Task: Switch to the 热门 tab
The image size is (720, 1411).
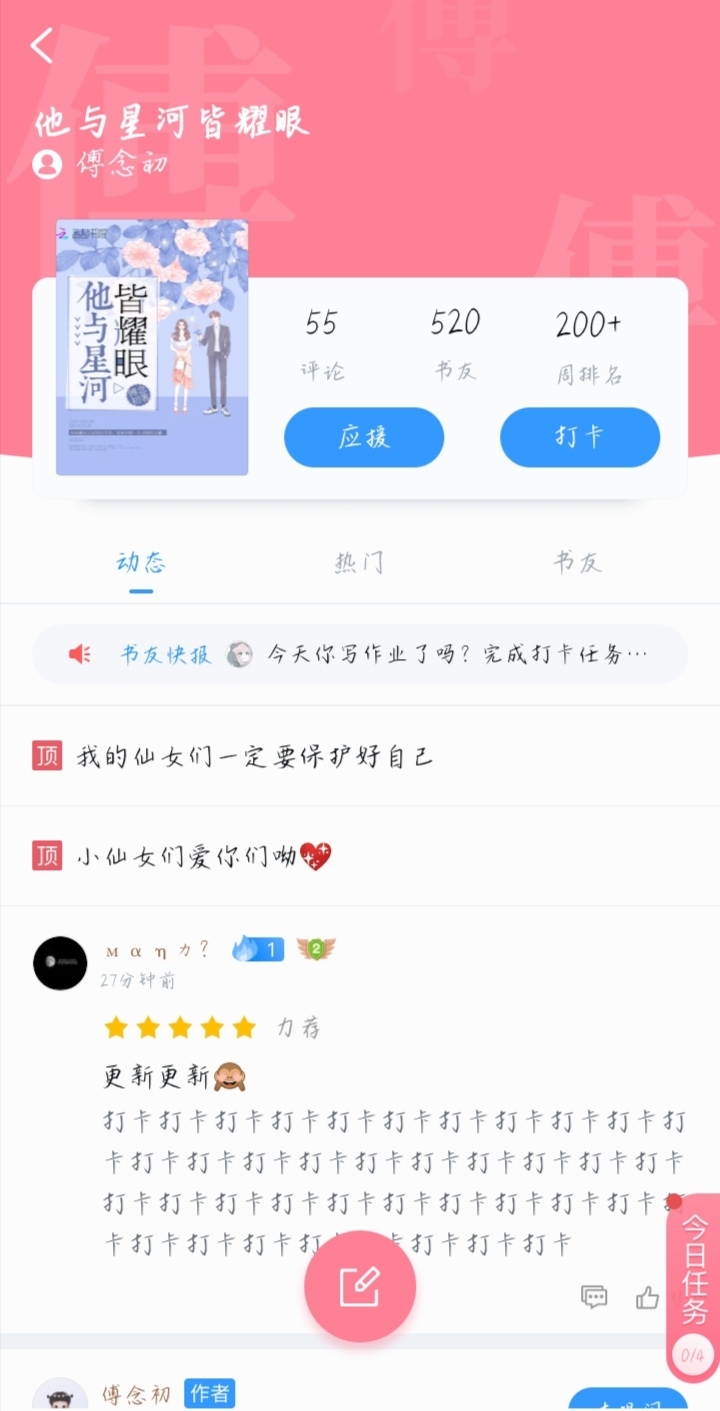Action: (x=359, y=562)
